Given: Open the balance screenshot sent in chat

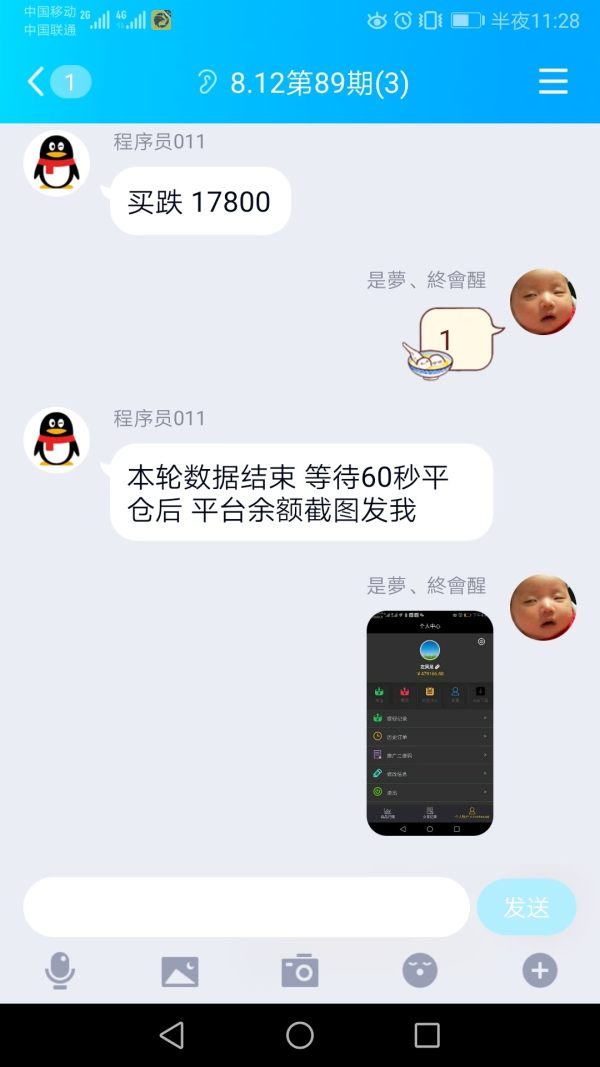Looking at the screenshot, I should pyautogui.click(x=430, y=723).
